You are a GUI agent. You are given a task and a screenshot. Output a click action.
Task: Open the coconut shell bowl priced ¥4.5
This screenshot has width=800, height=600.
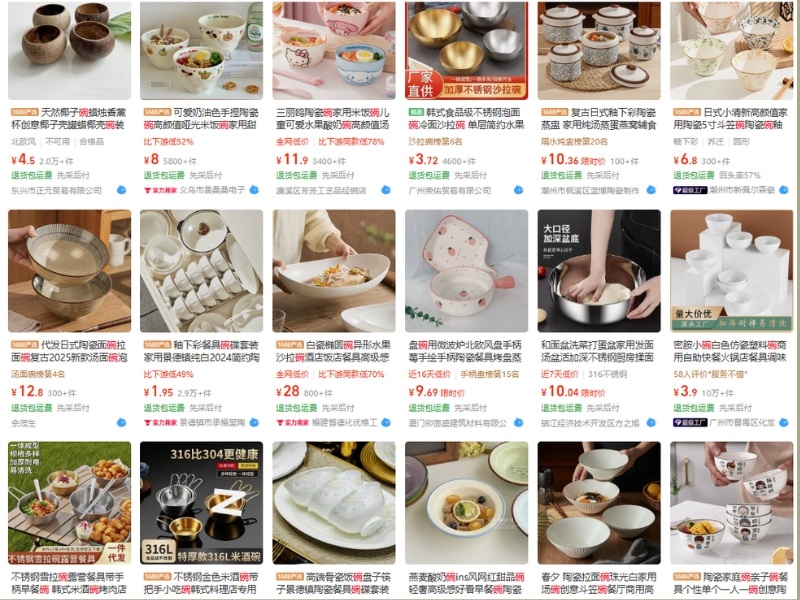tap(69, 50)
